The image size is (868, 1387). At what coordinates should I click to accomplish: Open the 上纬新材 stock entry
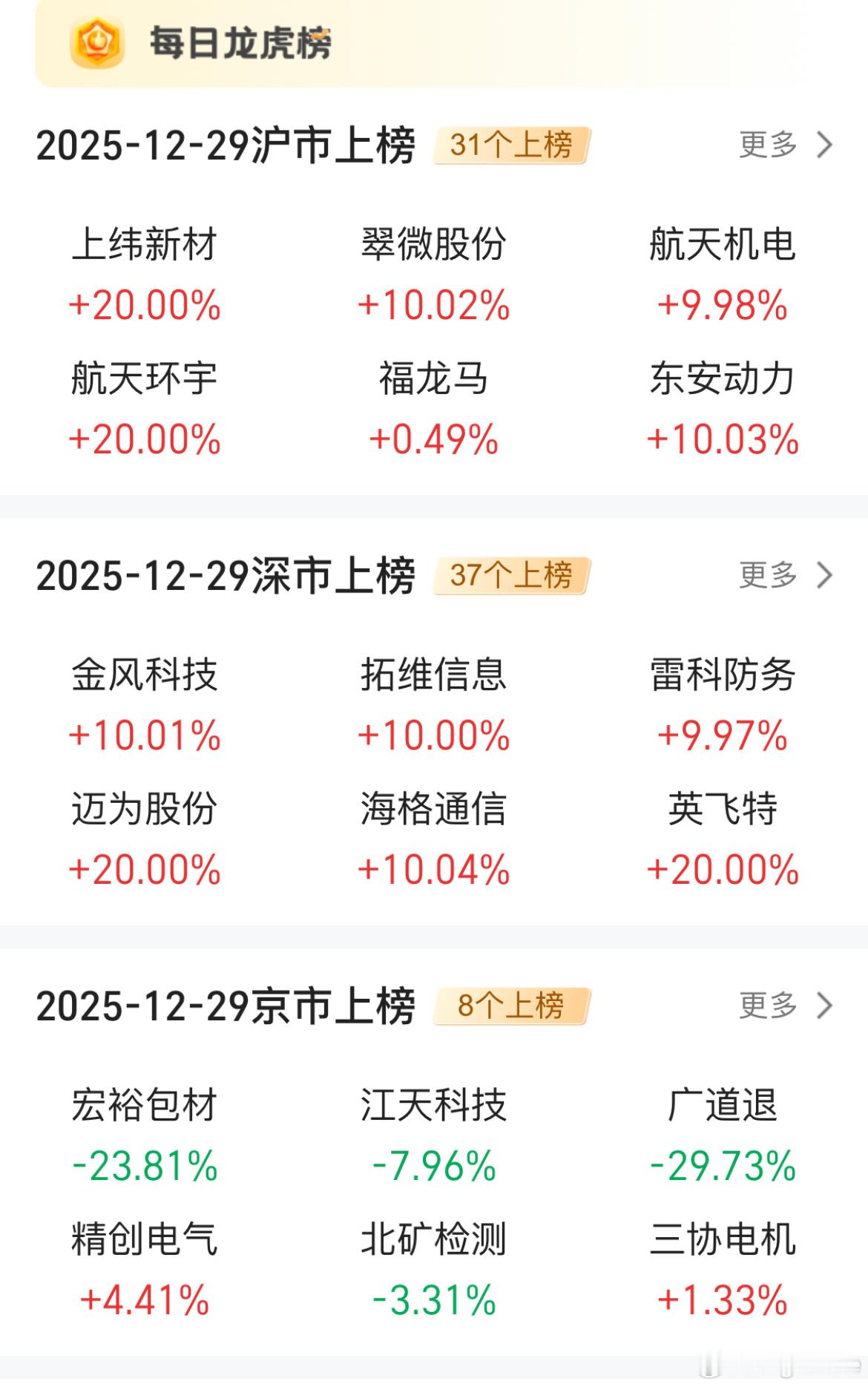(145, 275)
